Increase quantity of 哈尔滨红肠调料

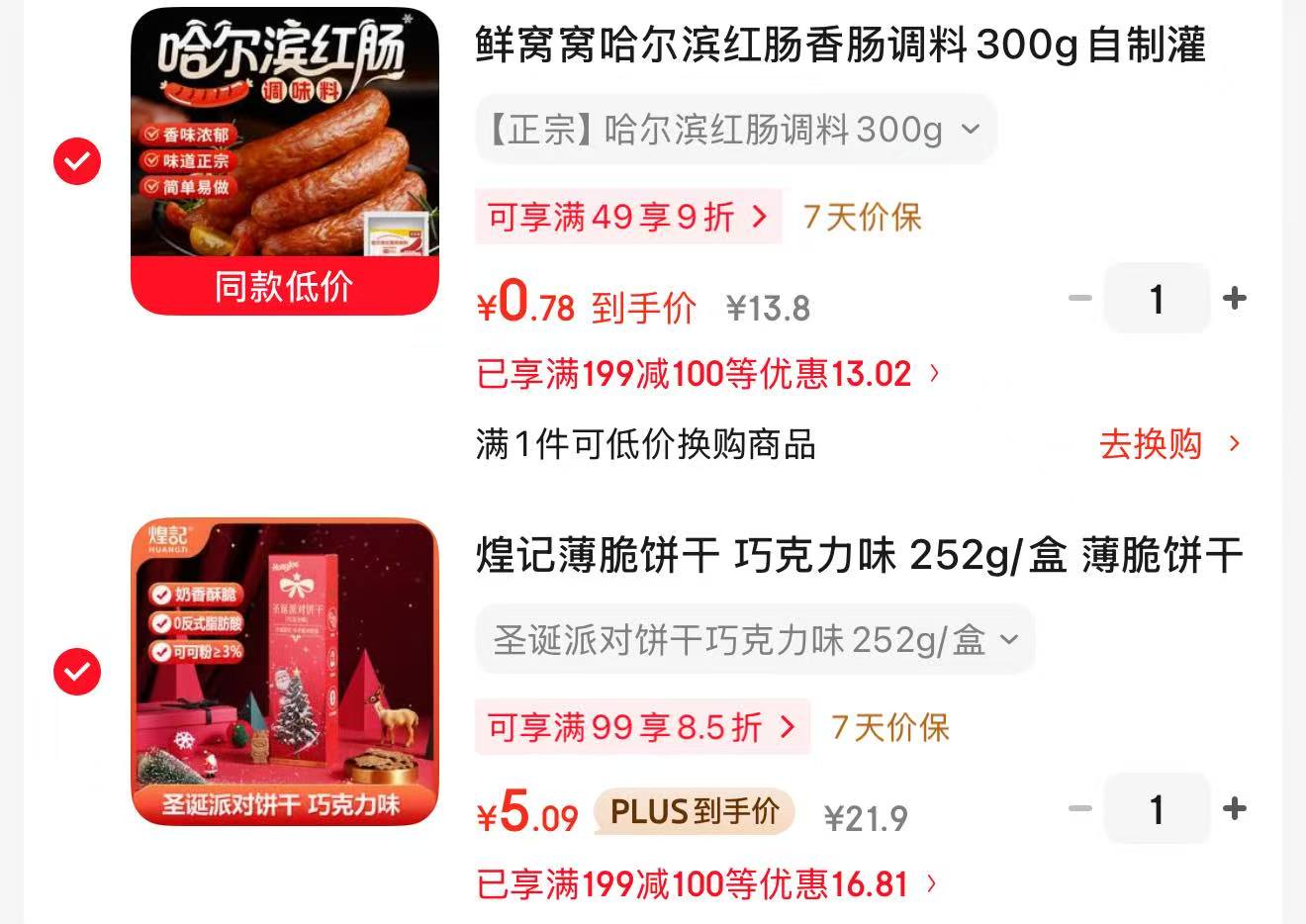coord(1234,298)
